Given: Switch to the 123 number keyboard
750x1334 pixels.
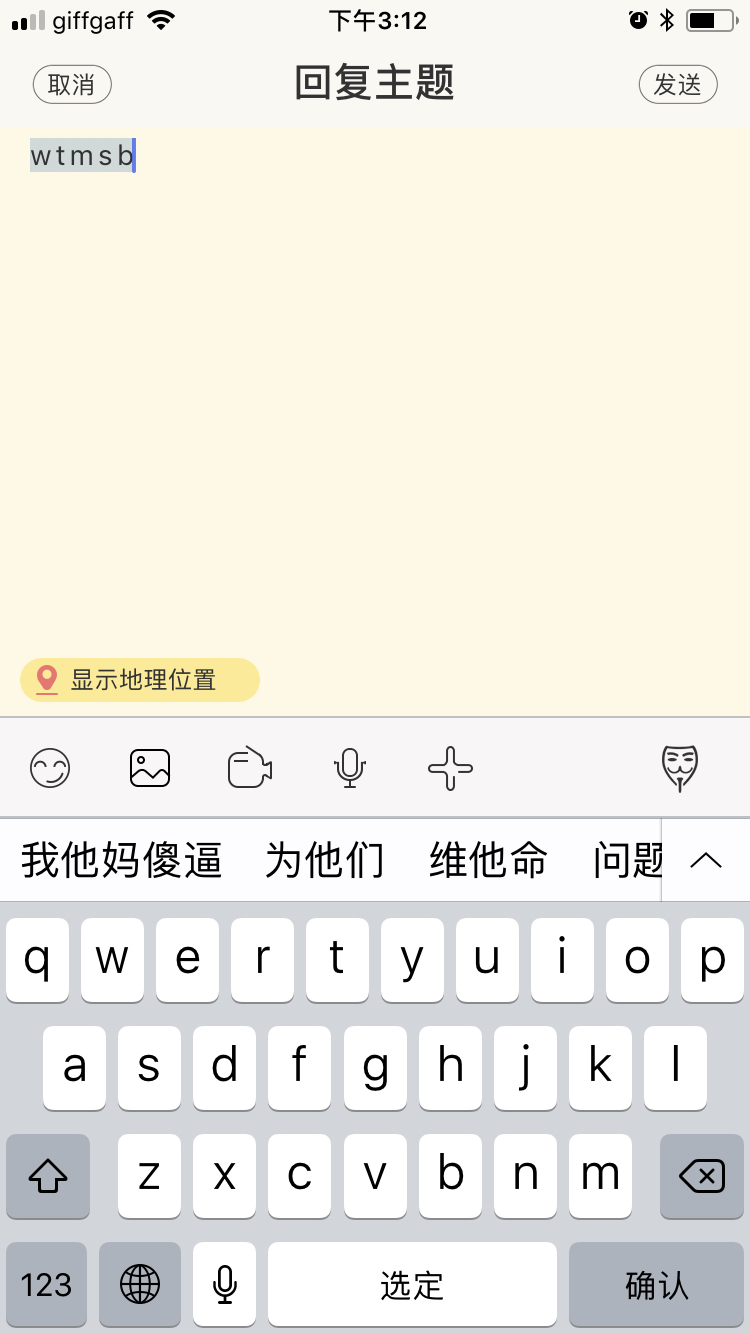Looking at the screenshot, I should click(46, 1285).
